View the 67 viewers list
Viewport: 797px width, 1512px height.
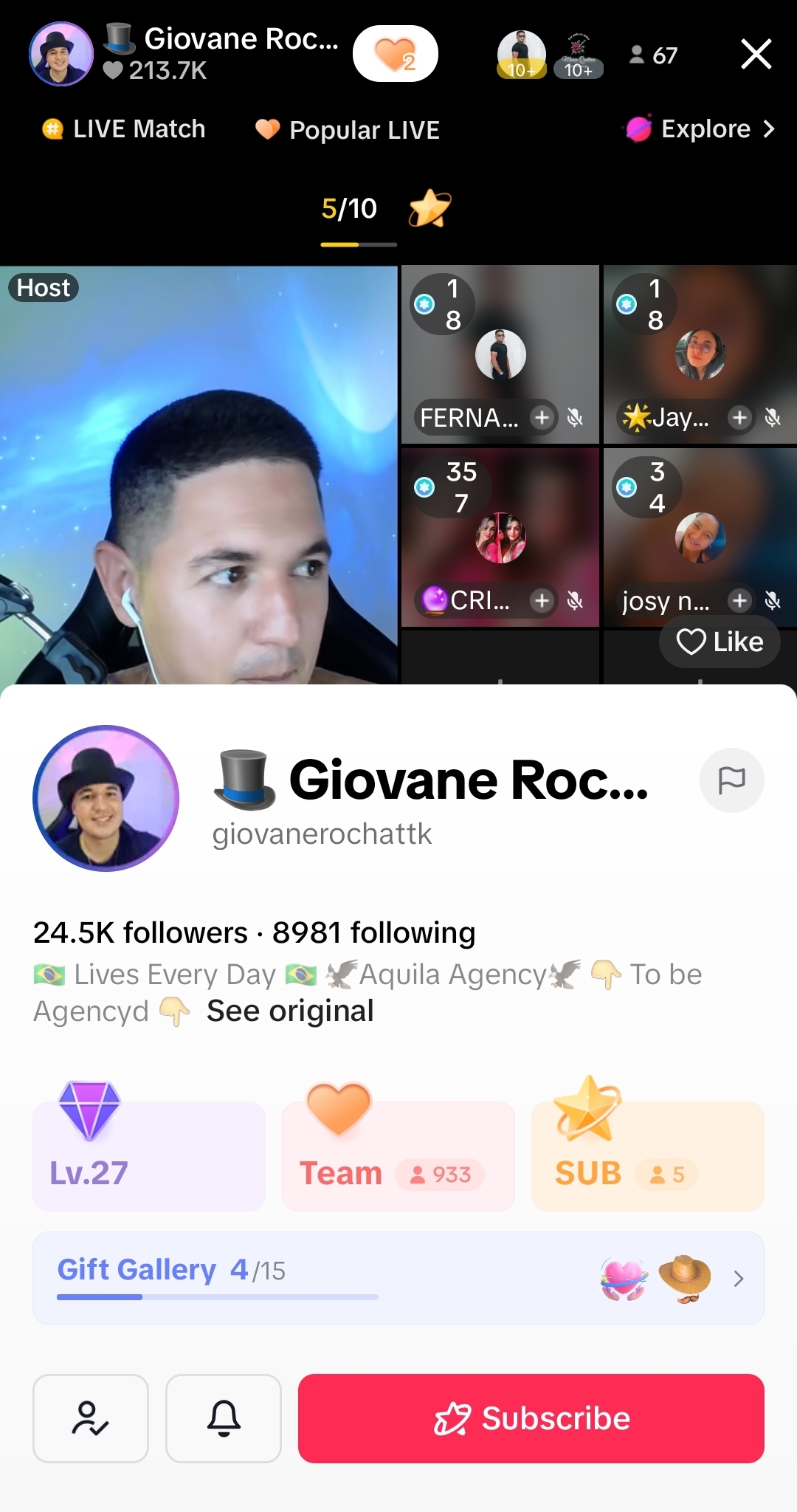(x=653, y=55)
